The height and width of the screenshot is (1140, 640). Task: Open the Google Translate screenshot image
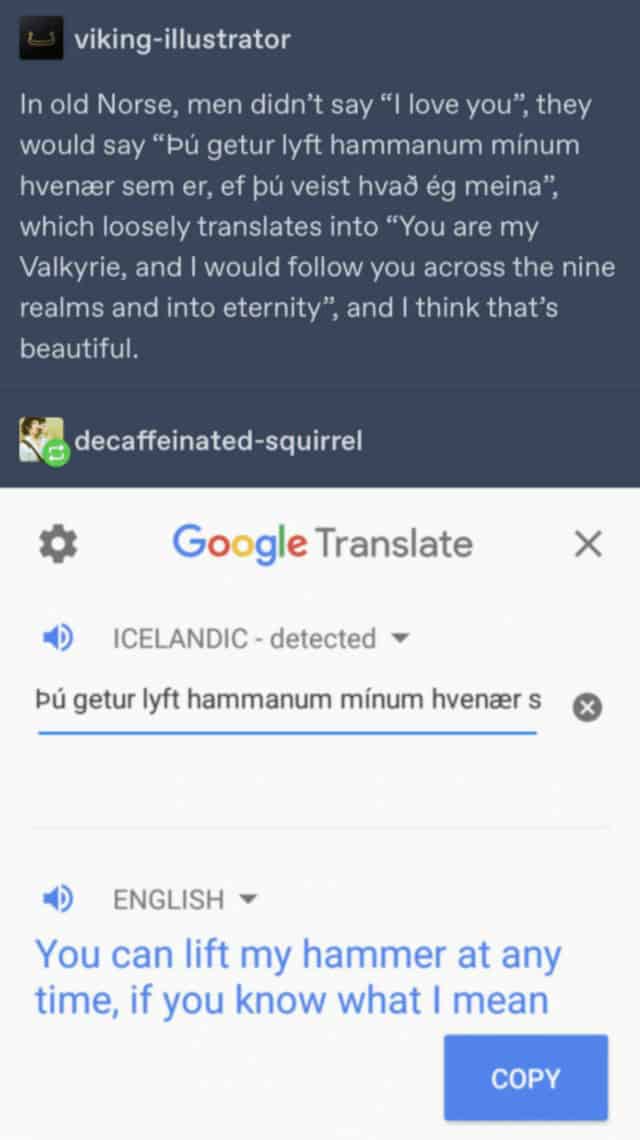320,810
